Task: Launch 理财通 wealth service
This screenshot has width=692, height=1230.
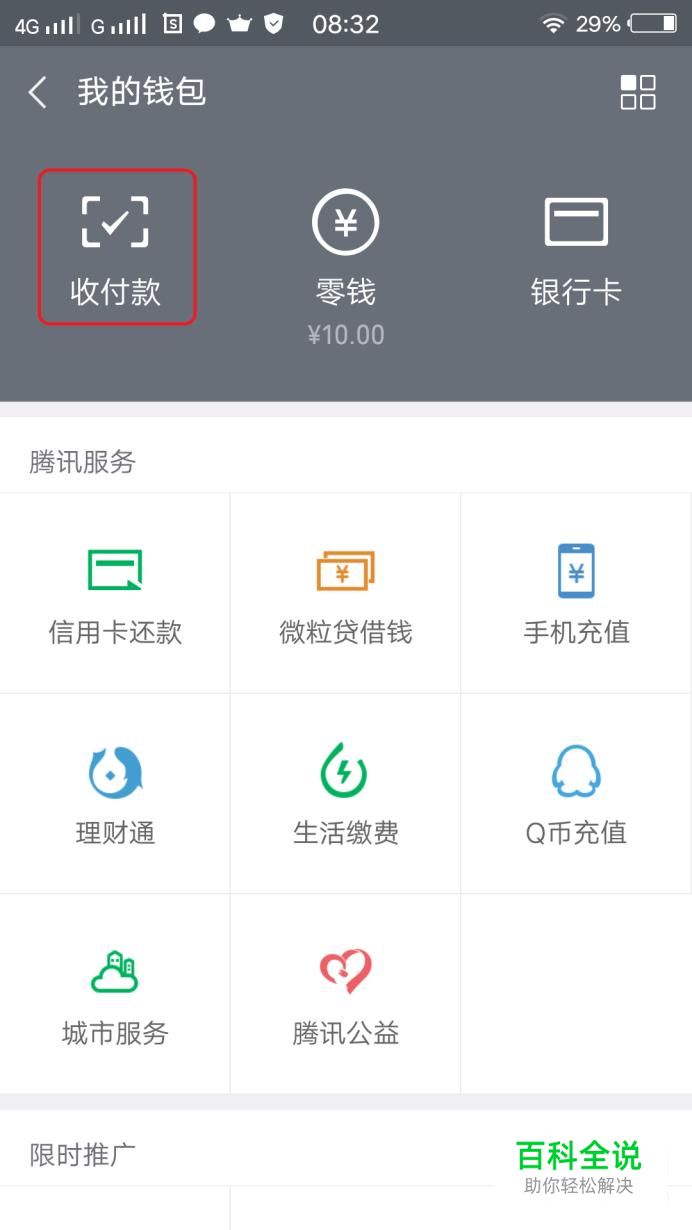Action: (115, 794)
